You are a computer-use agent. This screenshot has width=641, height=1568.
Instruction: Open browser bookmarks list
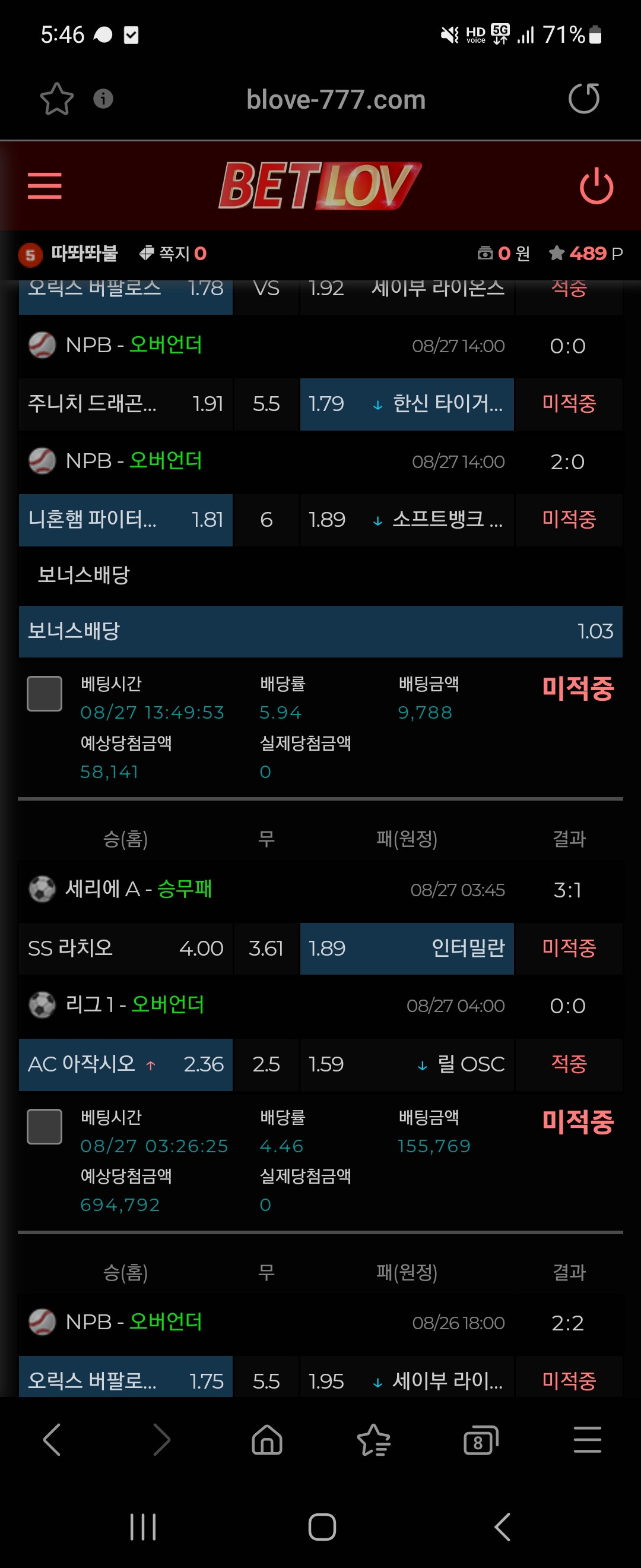pos(373,1440)
